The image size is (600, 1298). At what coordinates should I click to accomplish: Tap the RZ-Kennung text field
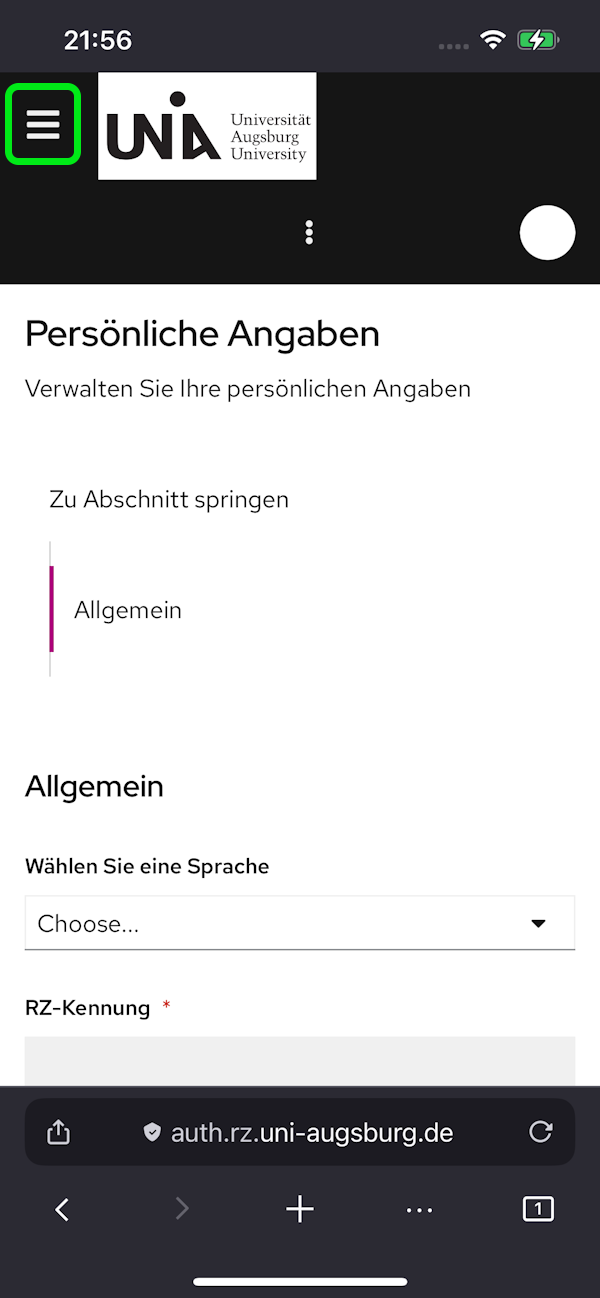pos(300,1061)
